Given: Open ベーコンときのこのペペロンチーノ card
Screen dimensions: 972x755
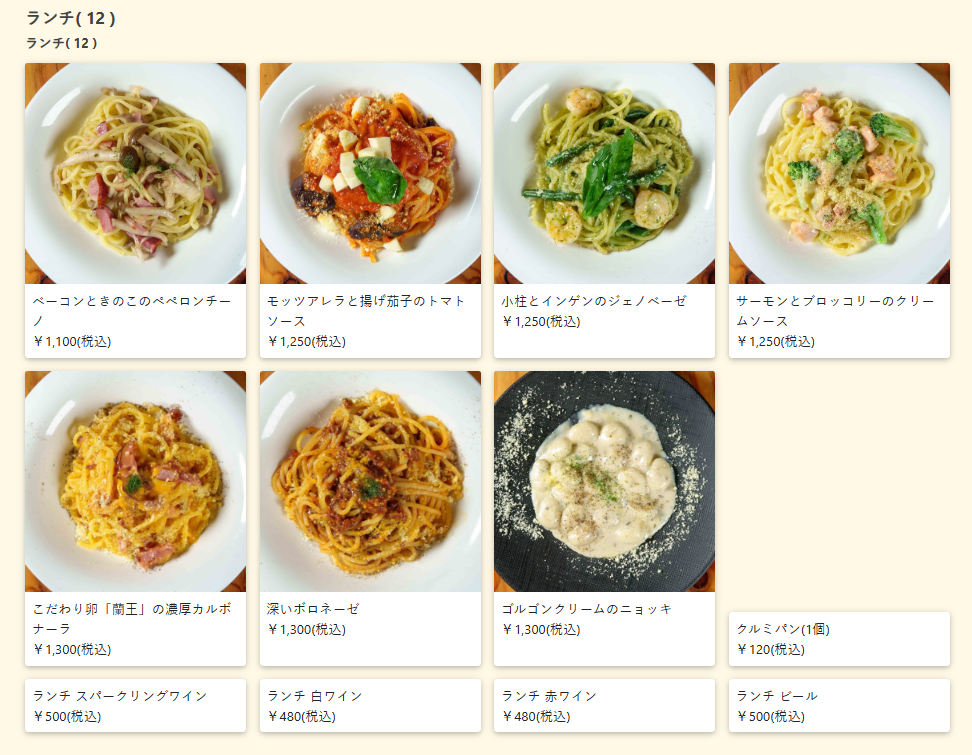Looking at the screenshot, I should 135,210.
